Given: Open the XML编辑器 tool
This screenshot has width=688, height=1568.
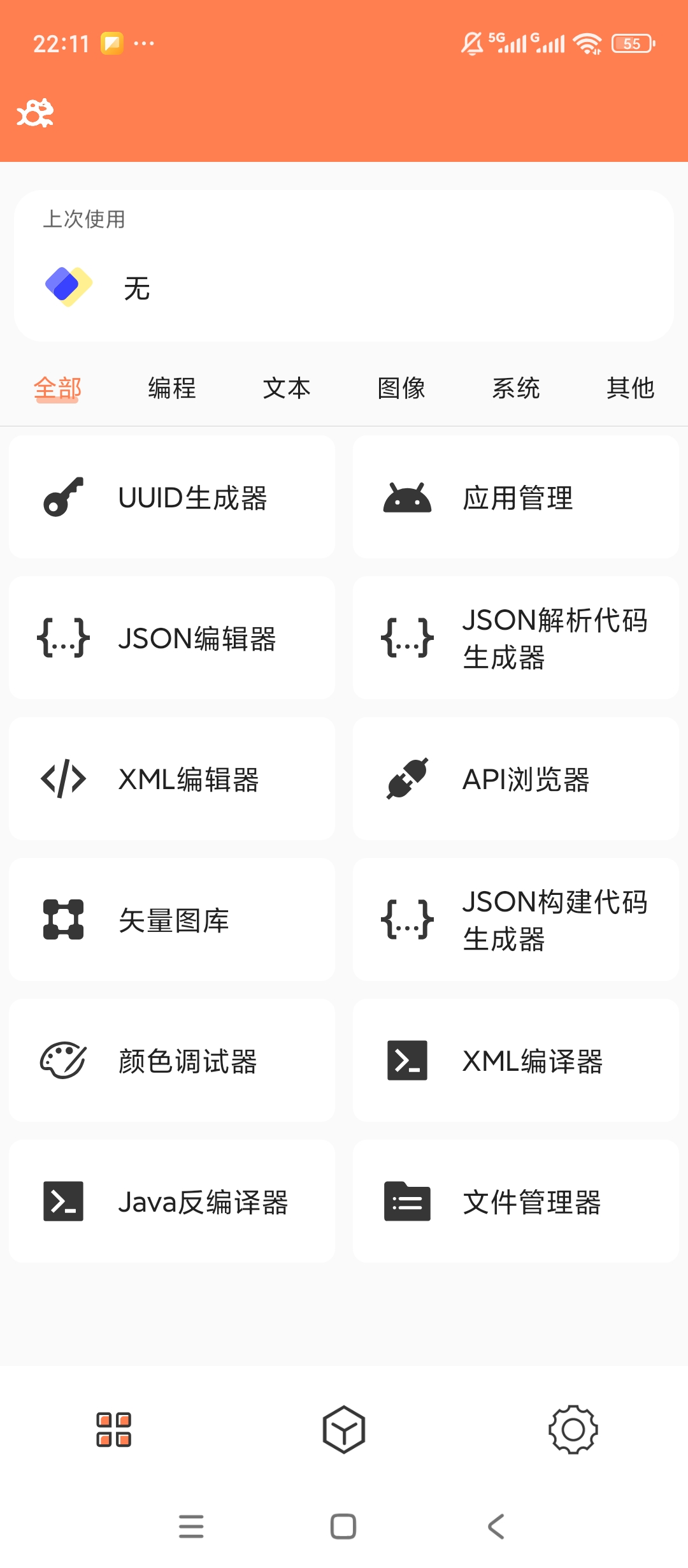Looking at the screenshot, I should [172, 778].
